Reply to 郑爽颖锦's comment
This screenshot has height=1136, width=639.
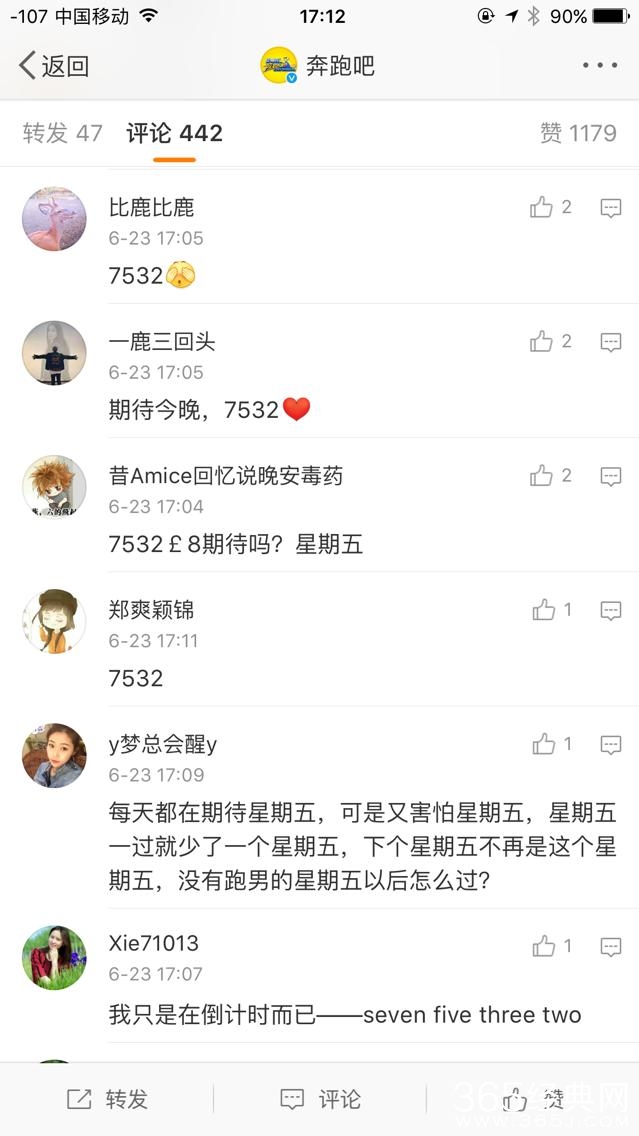611,610
